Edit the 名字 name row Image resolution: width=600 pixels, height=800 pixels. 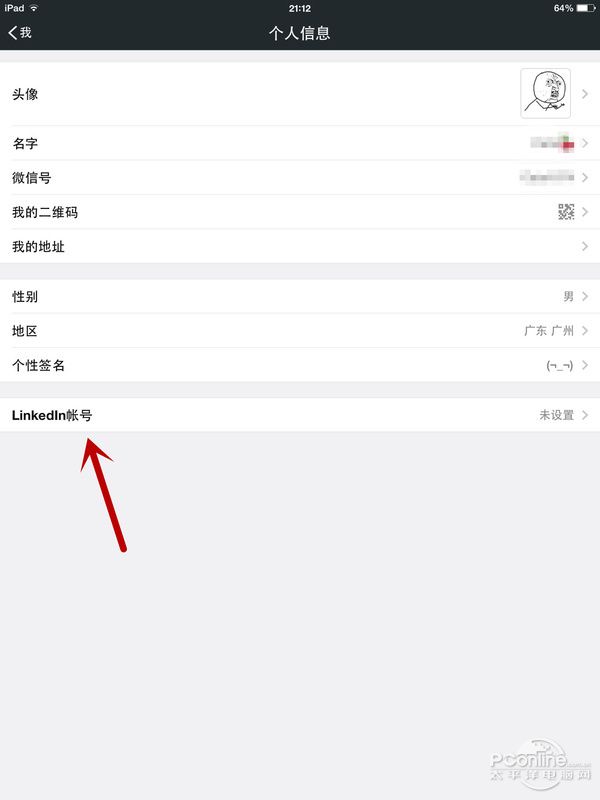300,143
